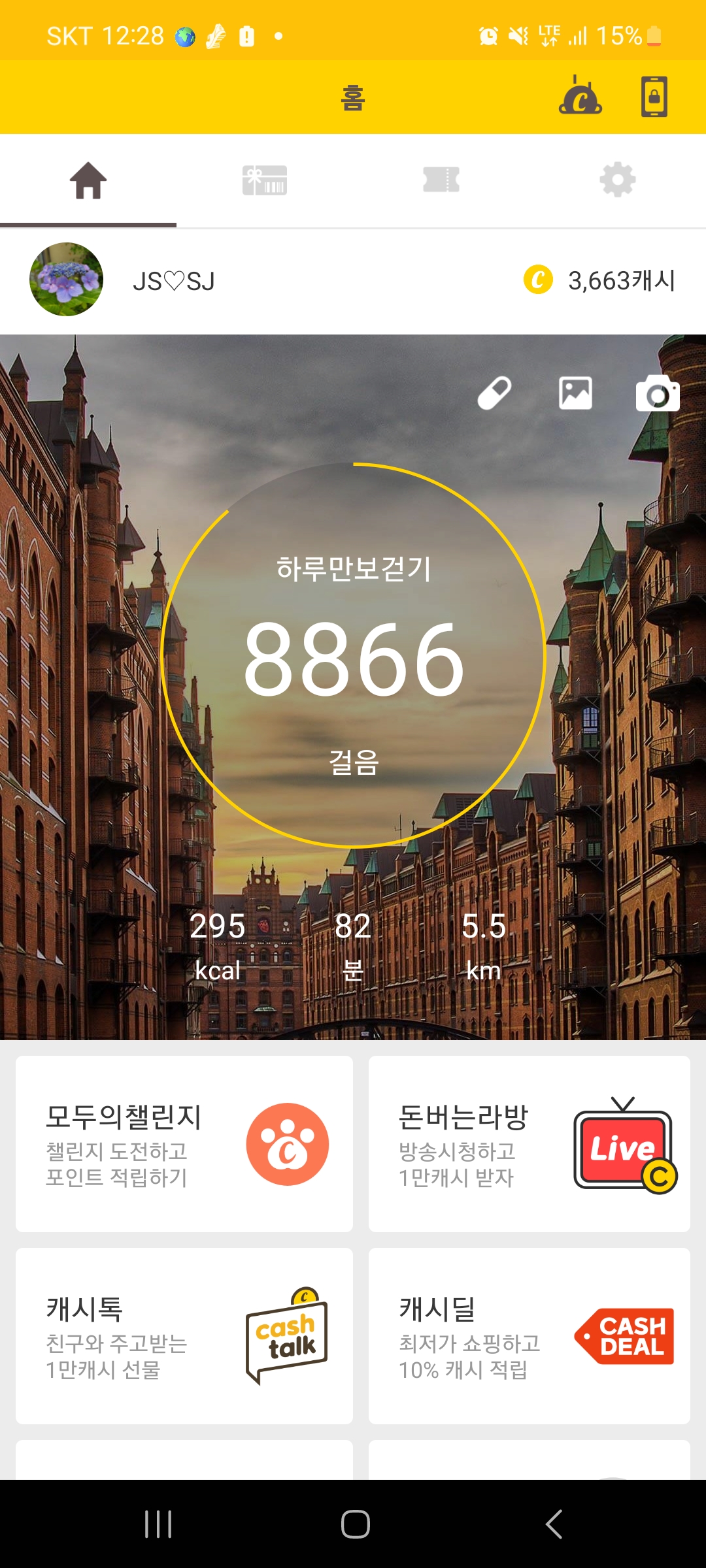Open the cash bell icon in header
The height and width of the screenshot is (1568, 706).
pos(580,95)
